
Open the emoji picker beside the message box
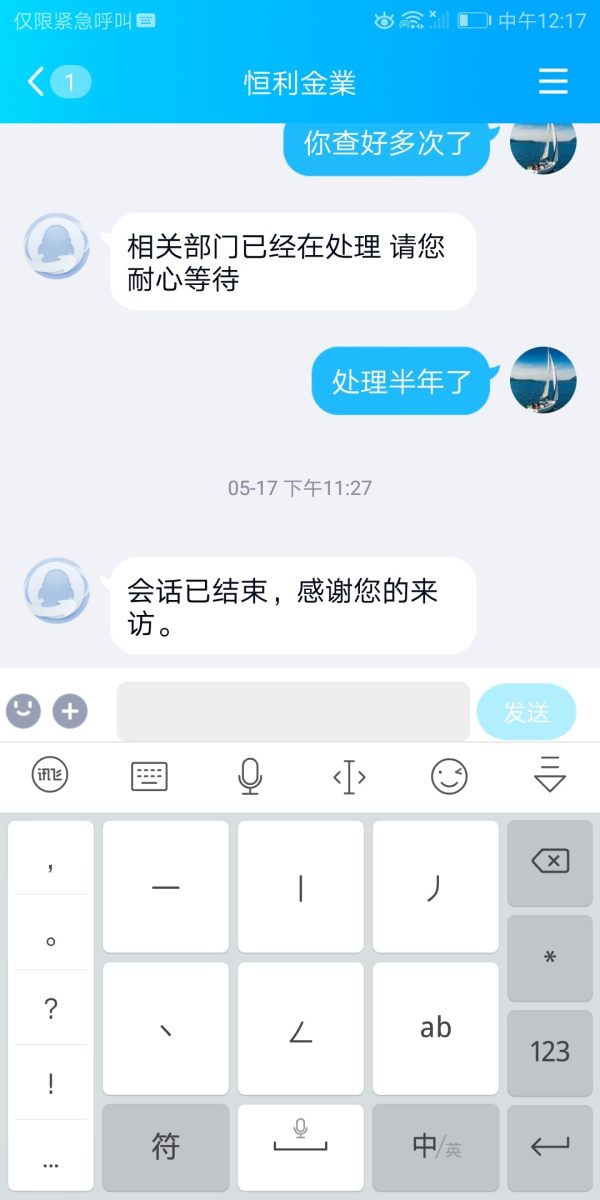click(23, 711)
